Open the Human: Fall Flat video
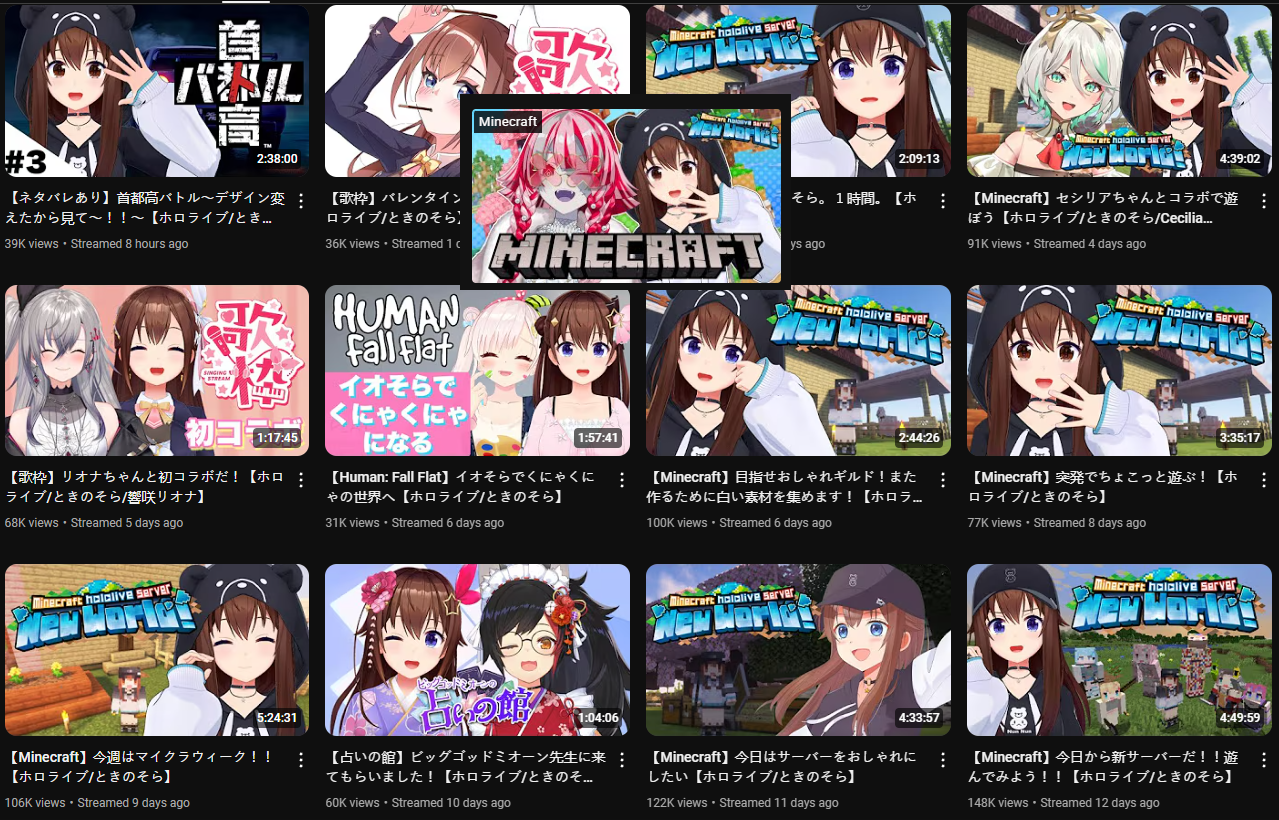This screenshot has width=1279, height=820. tap(477, 370)
